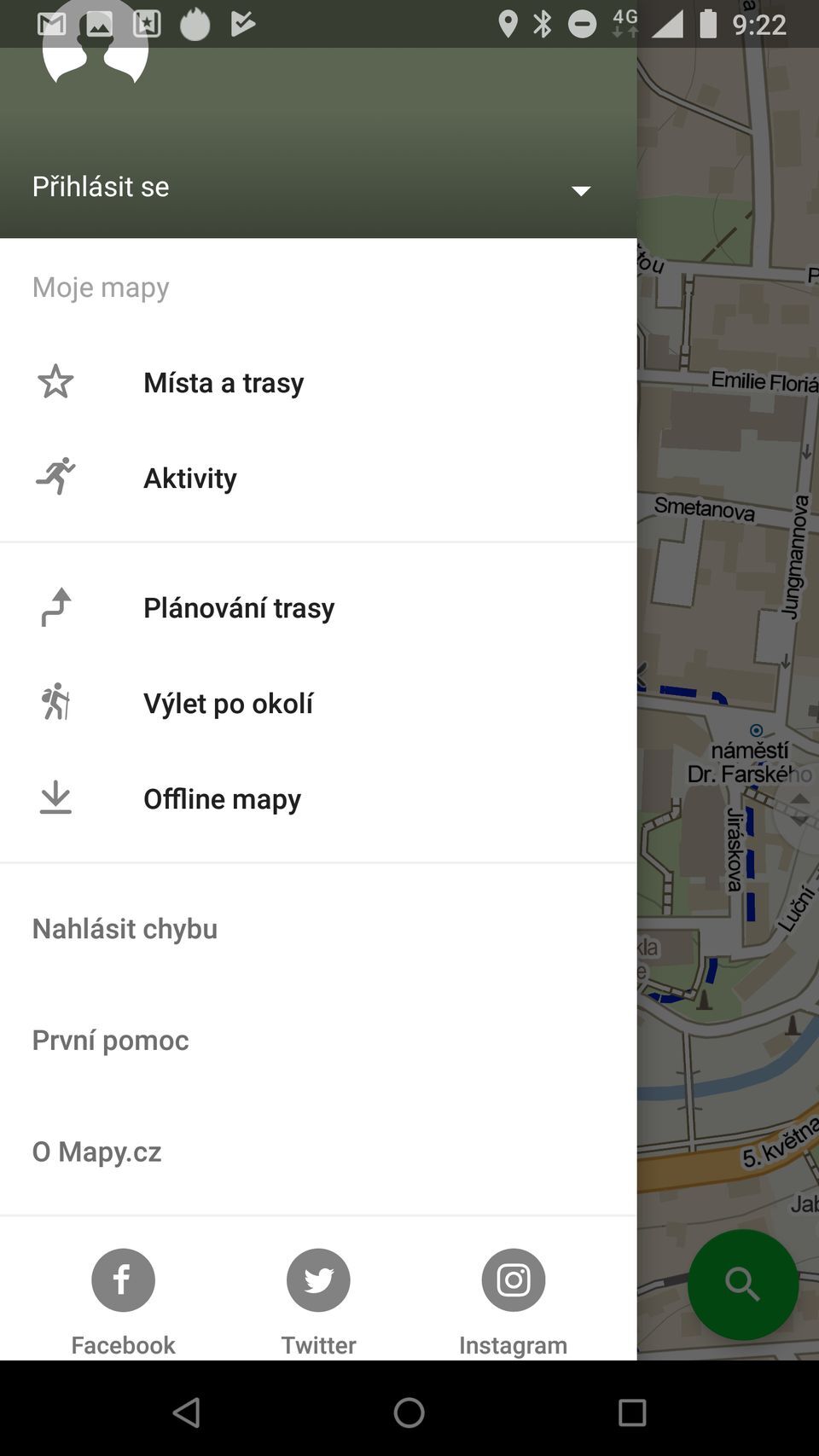Viewport: 819px width, 1456px height.
Task: Select the hiker icon for Výlet po okolí
Action: click(x=55, y=703)
